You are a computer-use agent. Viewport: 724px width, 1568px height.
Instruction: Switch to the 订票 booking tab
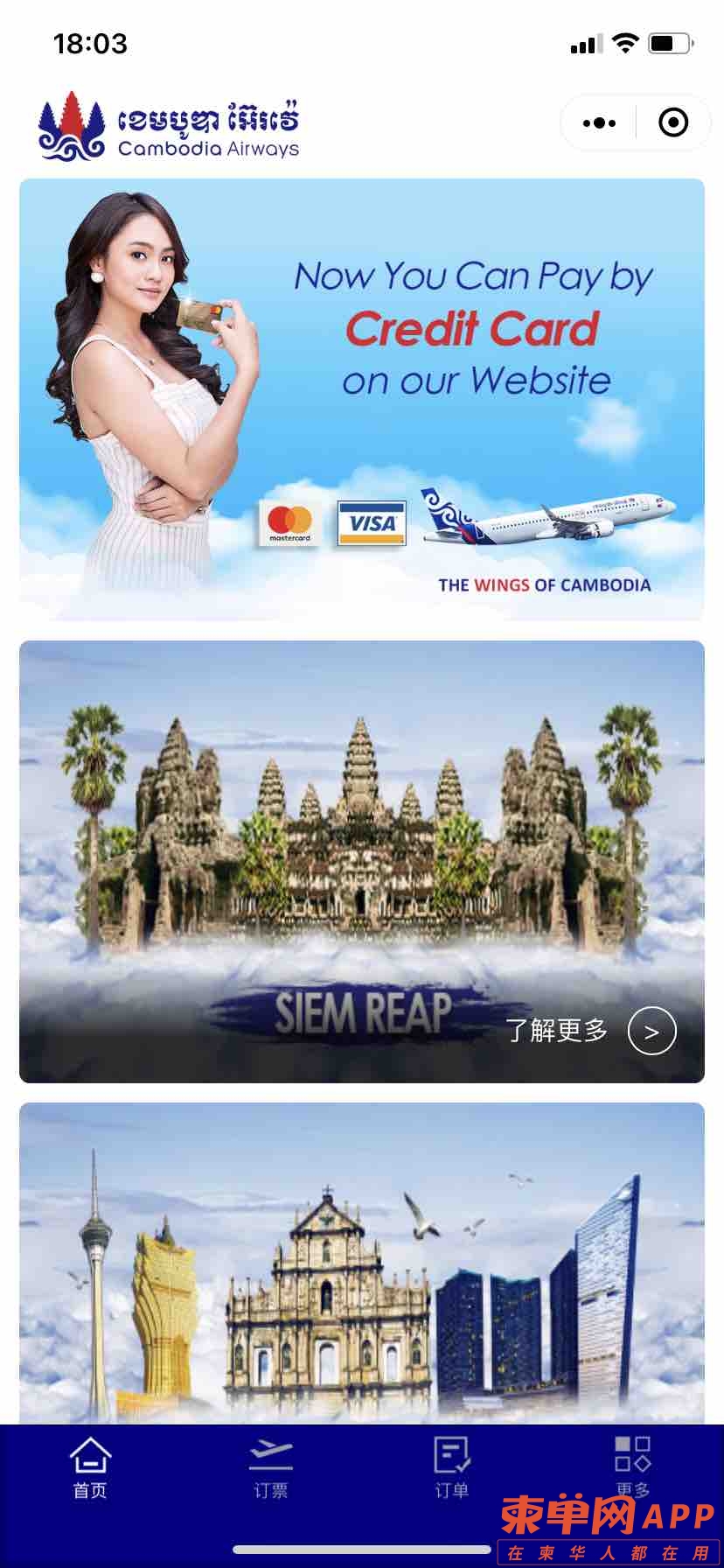coord(271,1468)
